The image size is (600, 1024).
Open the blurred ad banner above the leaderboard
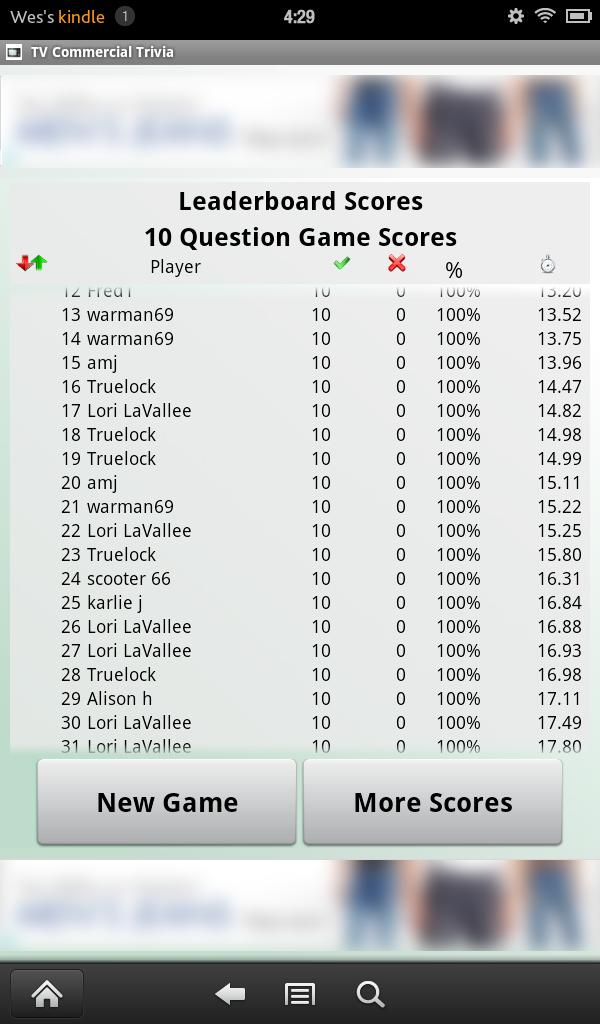coord(300,122)
